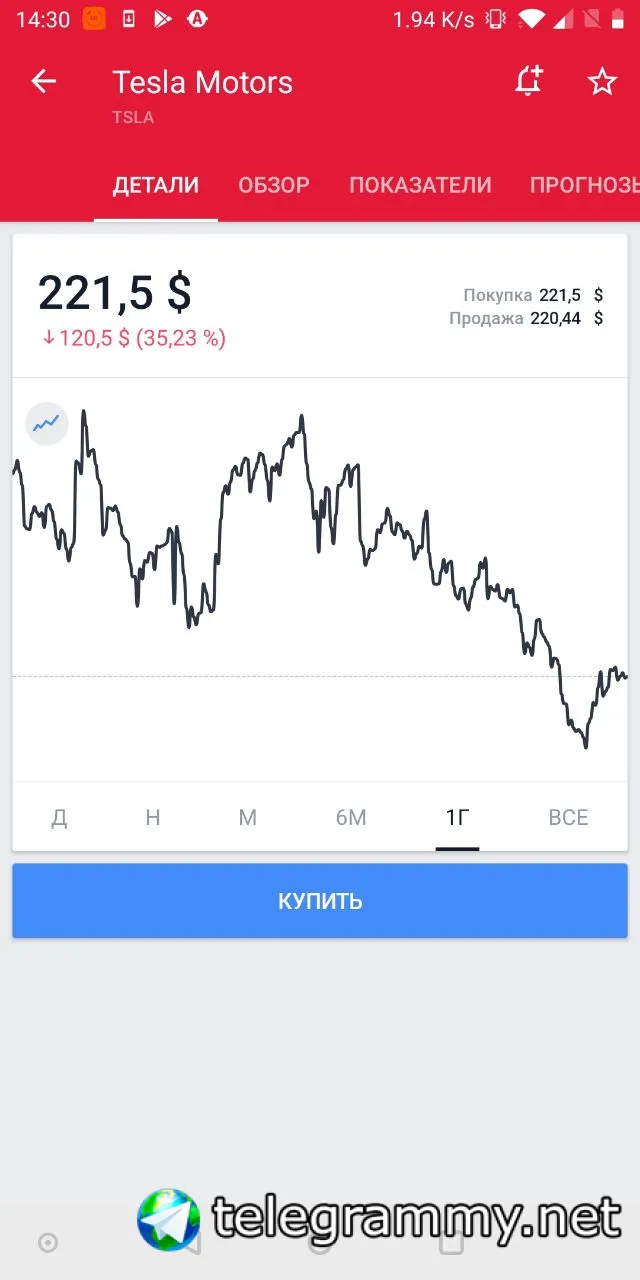Switch chart to monthly period М

pos(248,818)
